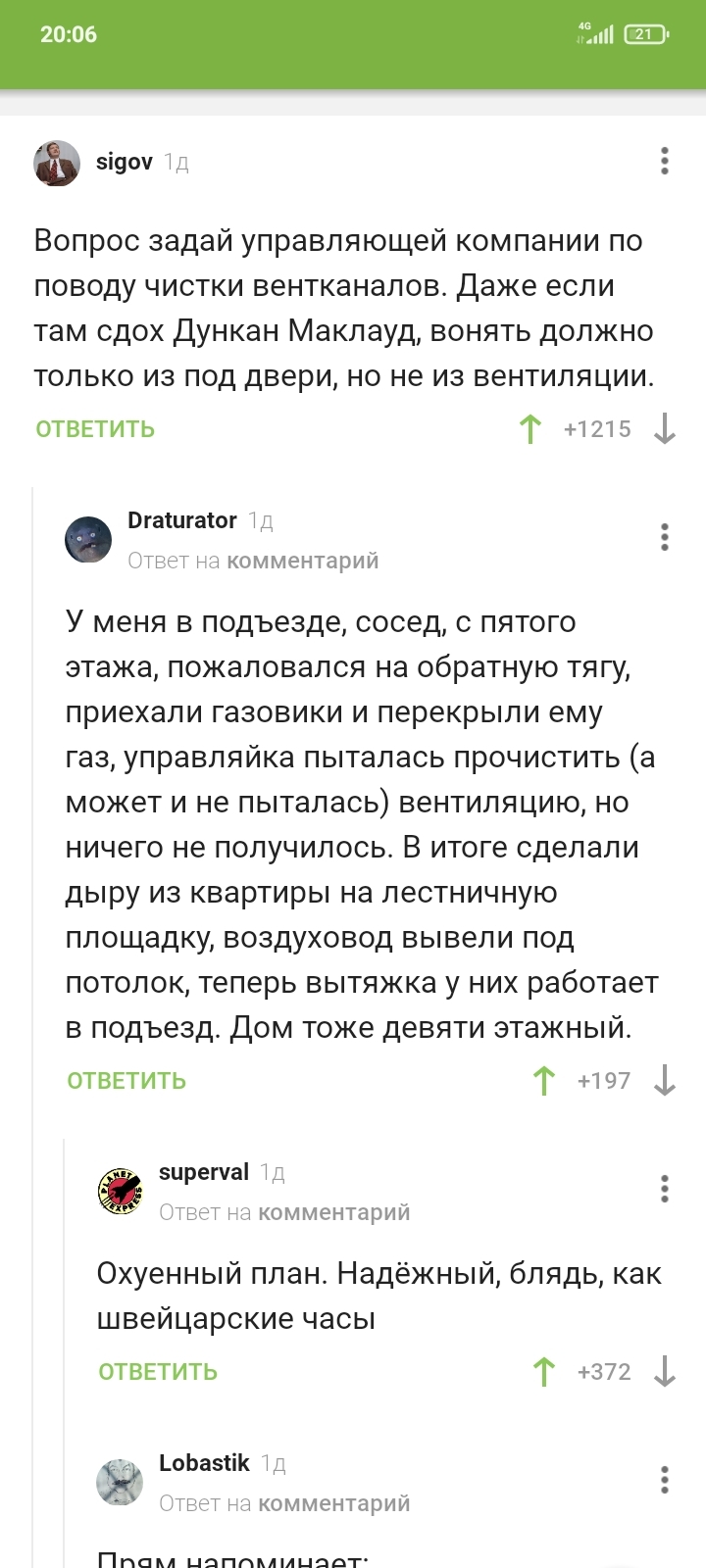
Task: Downvote sigov's comment
Action: click(x=665, y=429)
